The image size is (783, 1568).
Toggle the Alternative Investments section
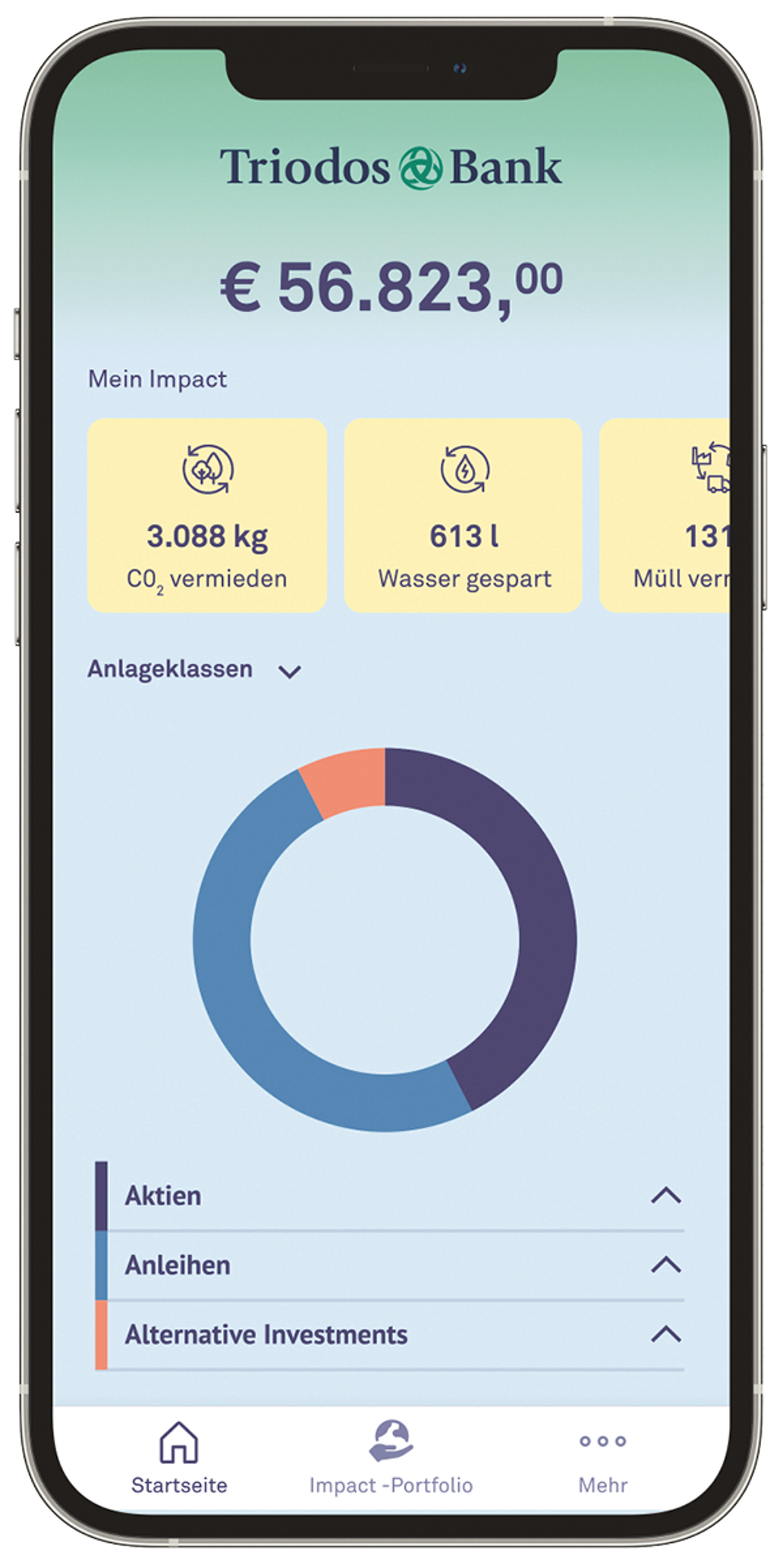pyautogui.click(x=665, y=1334)
